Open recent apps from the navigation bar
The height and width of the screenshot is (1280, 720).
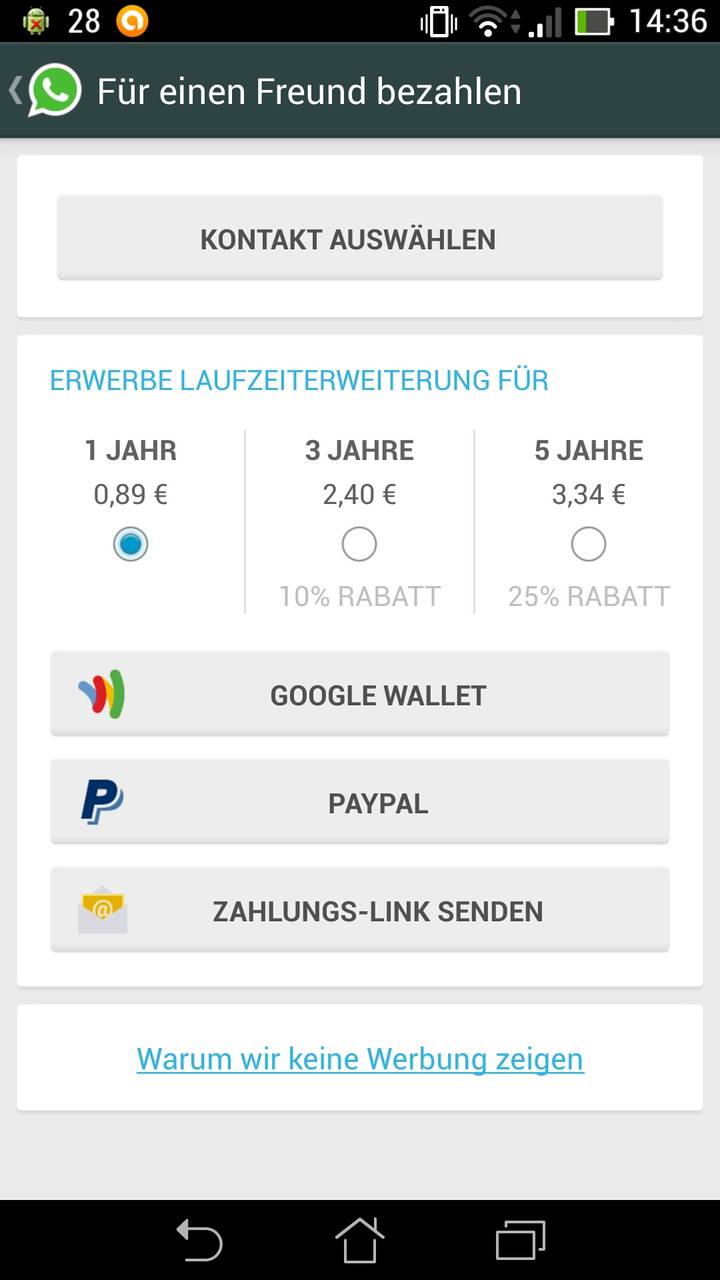tap(521, 1241)
